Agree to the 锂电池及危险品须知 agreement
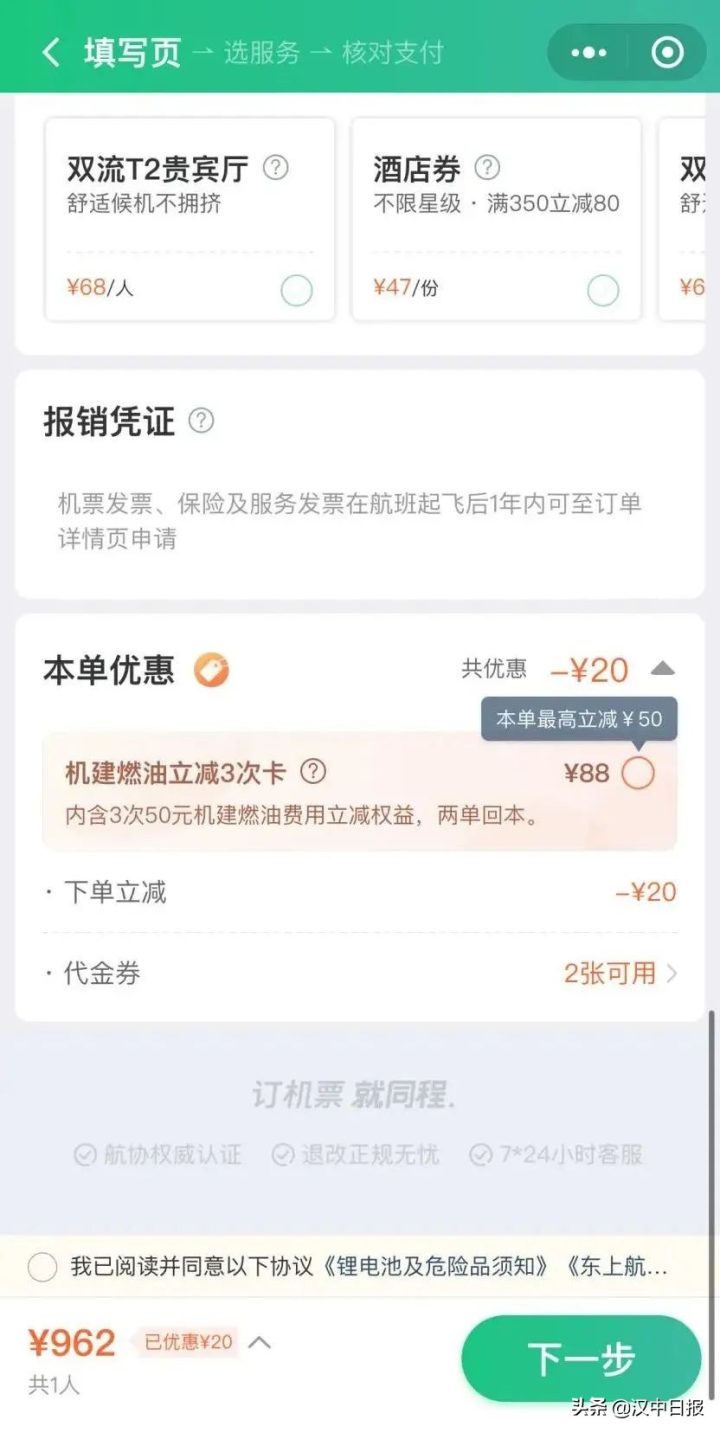Image resolution: width=720 pixels, height=1433 pixels. [x=42, y=1267]
